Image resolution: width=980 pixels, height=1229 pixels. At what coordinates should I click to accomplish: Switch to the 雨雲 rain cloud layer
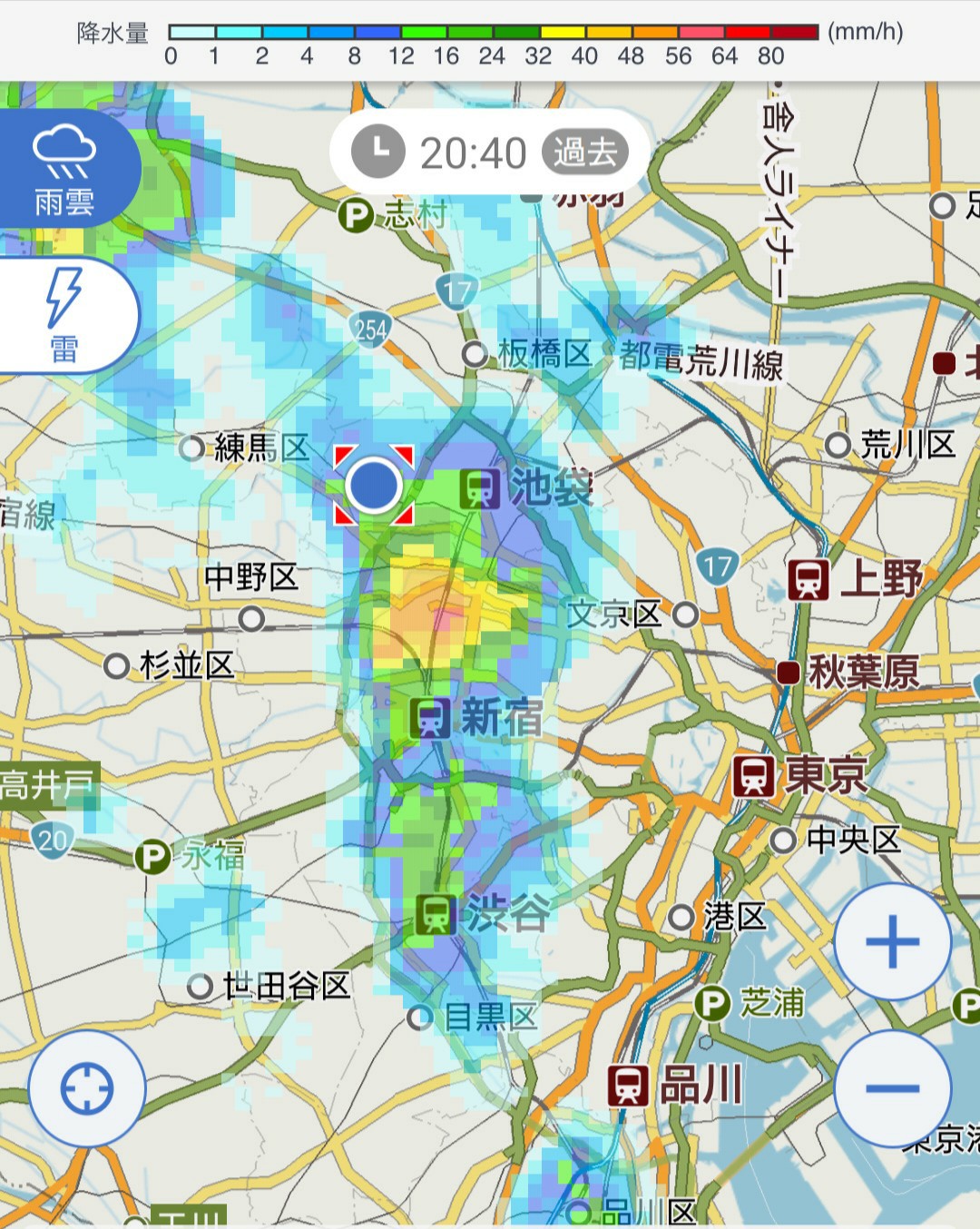pyautogui.click(x=64, y=170)
